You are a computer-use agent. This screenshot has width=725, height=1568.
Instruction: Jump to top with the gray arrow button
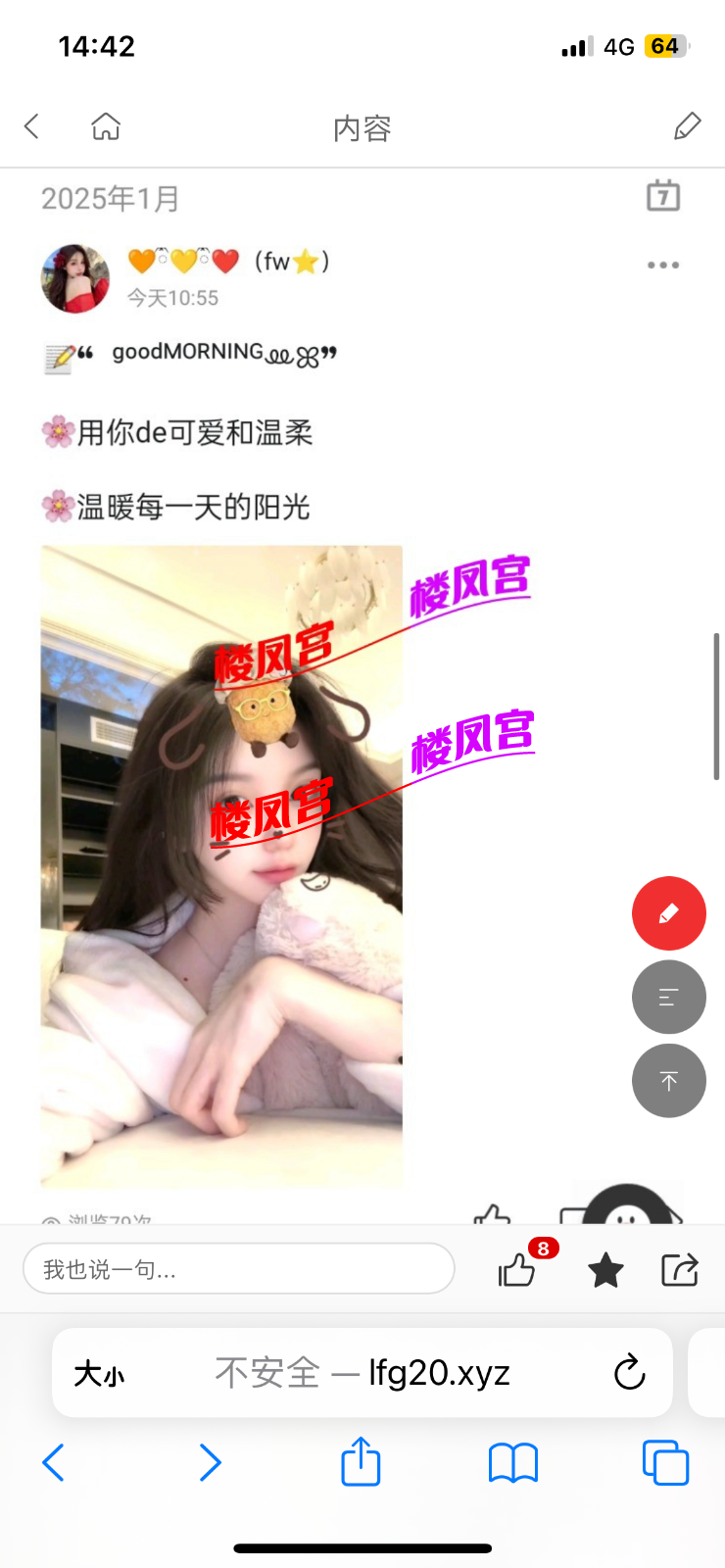point(668,1081)
